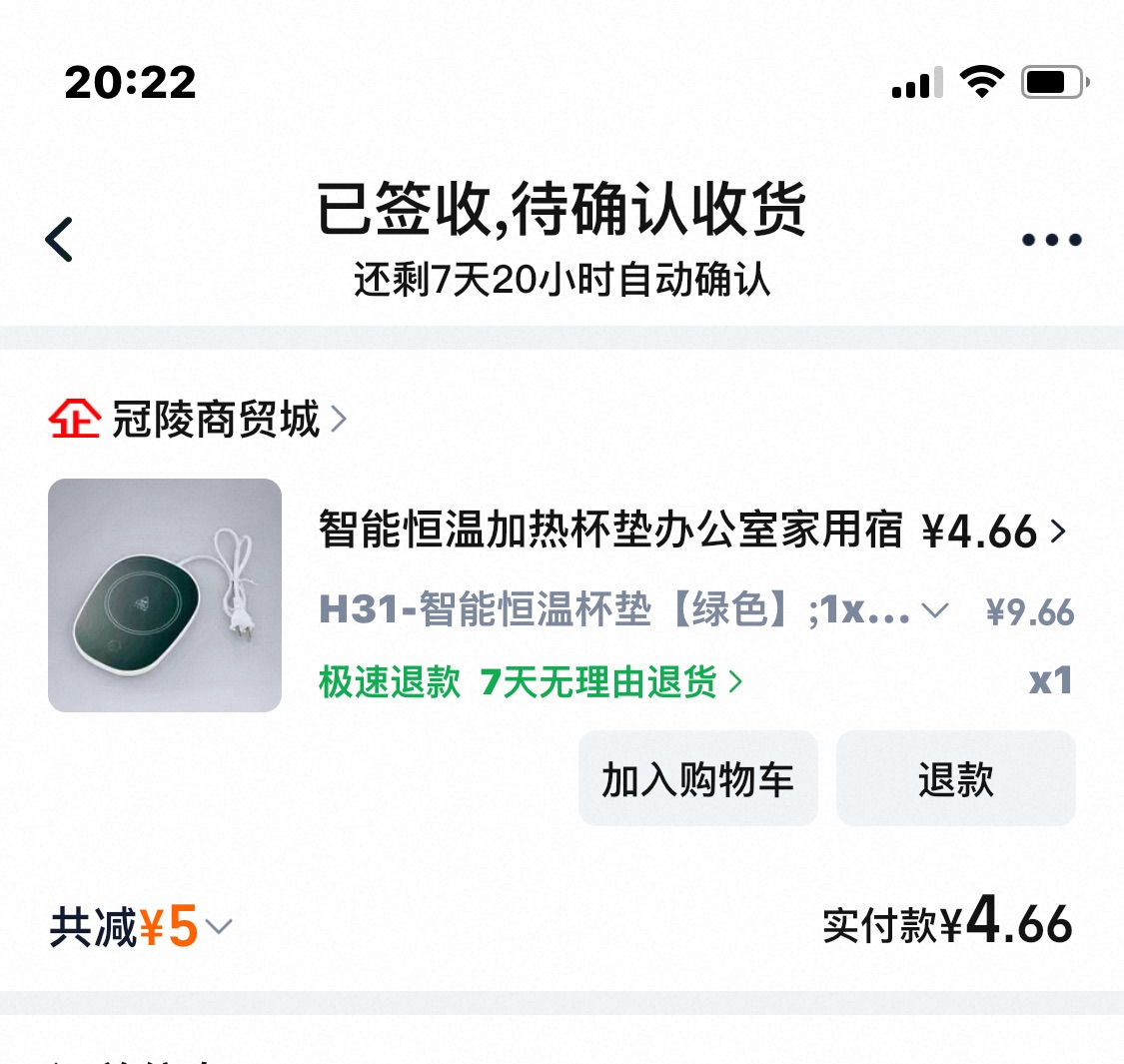Tap the 加入购物车 button
The width and height of the screenshot is (1124, 1064).
[697, 779]
